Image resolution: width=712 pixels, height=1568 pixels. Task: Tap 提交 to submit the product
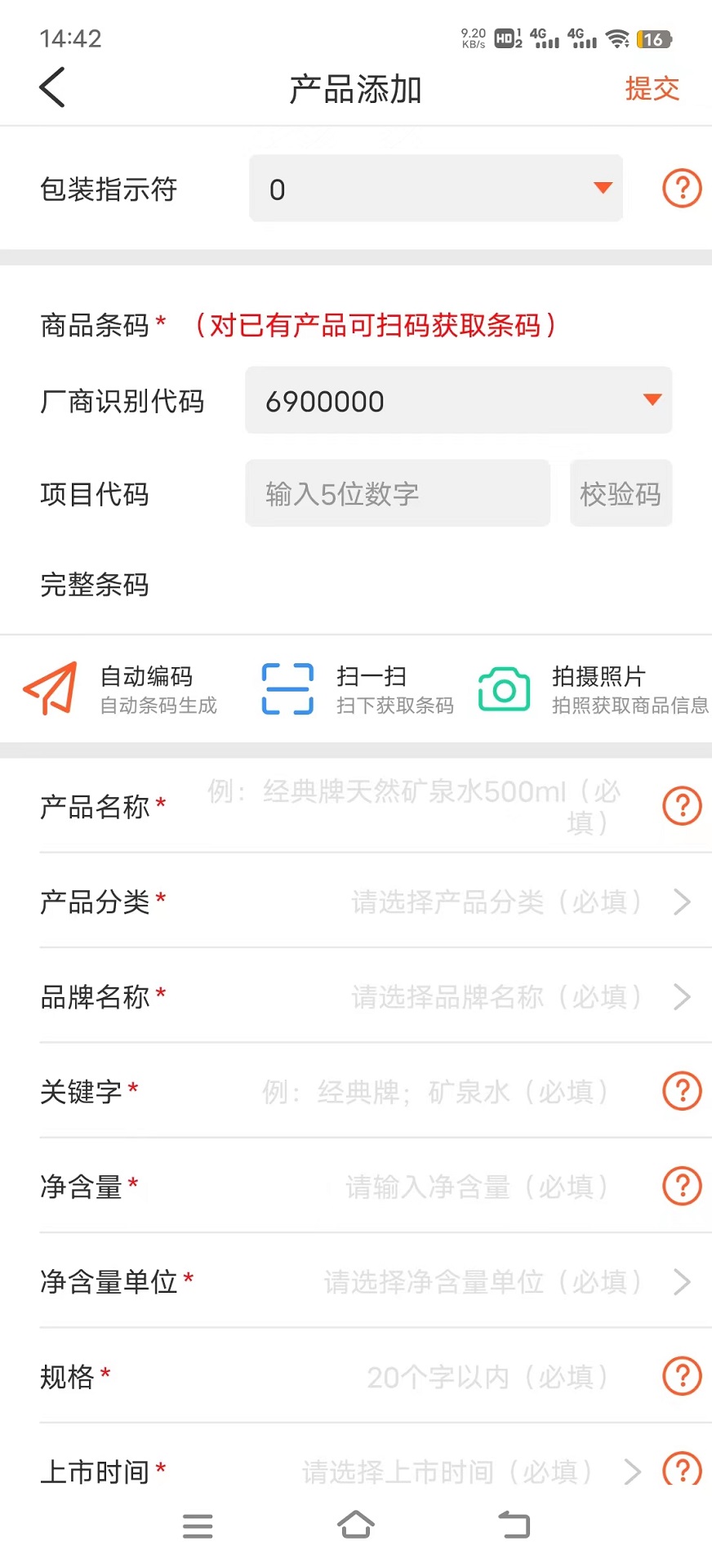pos(652,88)
